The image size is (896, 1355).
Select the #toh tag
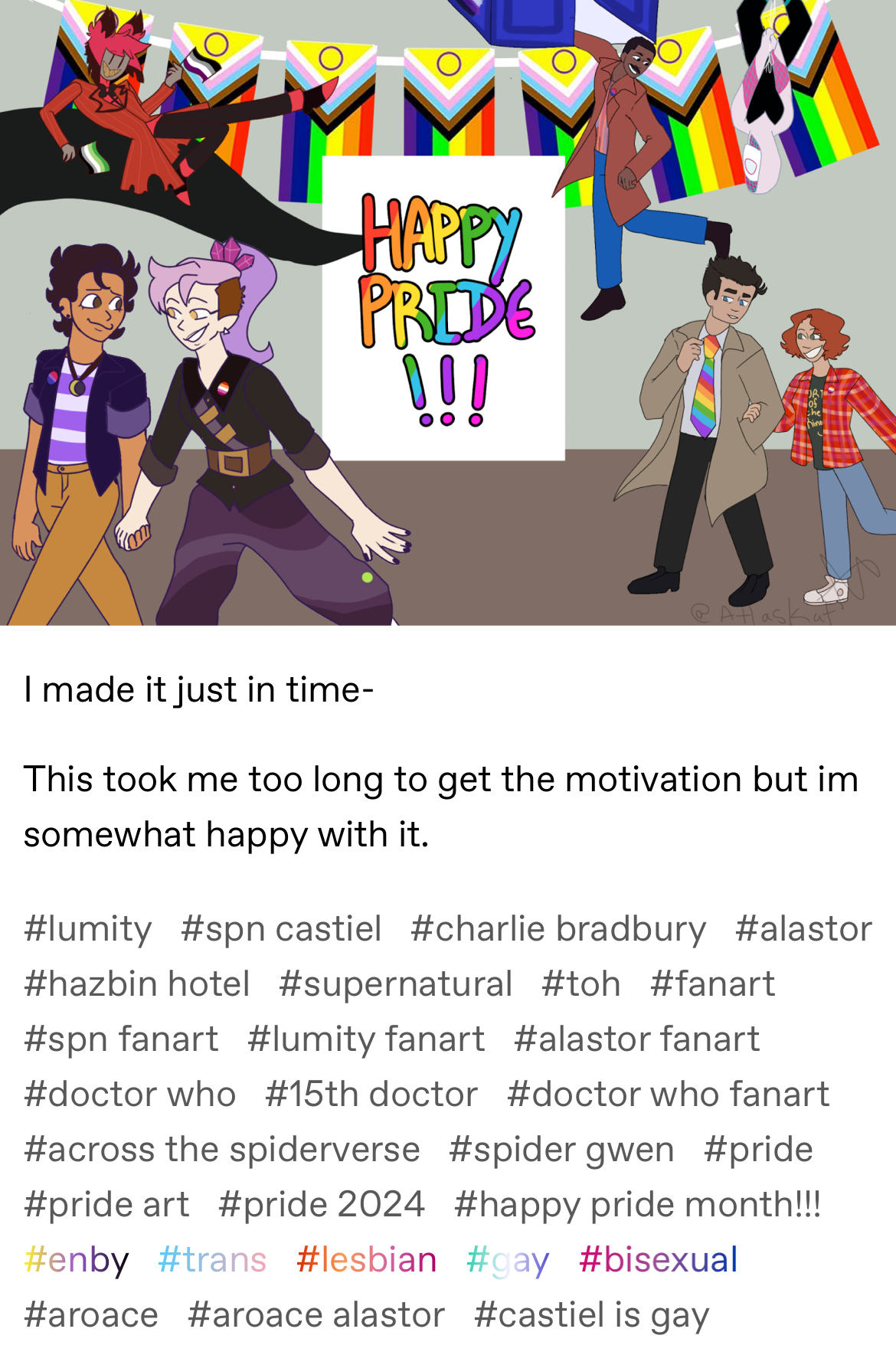pyautogui.click(x=581, y=984)
